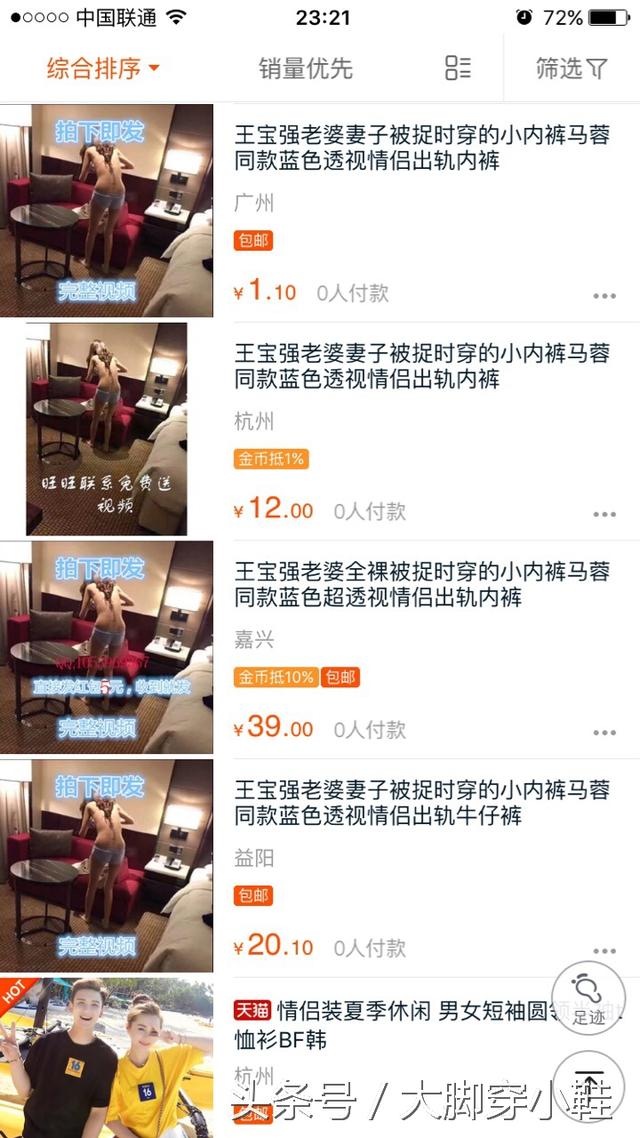Image resolution: width=640 pixels, height=1138 pixels.
Task: Open more options on the ¥20.10 item
Action: click(604, 950)
